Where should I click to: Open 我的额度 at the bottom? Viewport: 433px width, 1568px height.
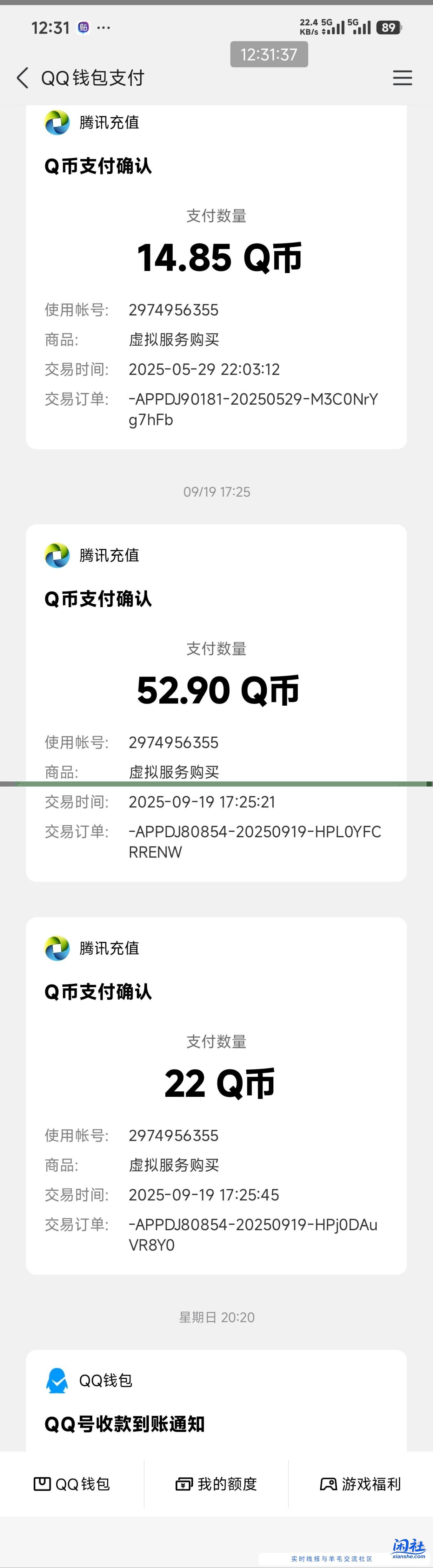pos(216,1484)
